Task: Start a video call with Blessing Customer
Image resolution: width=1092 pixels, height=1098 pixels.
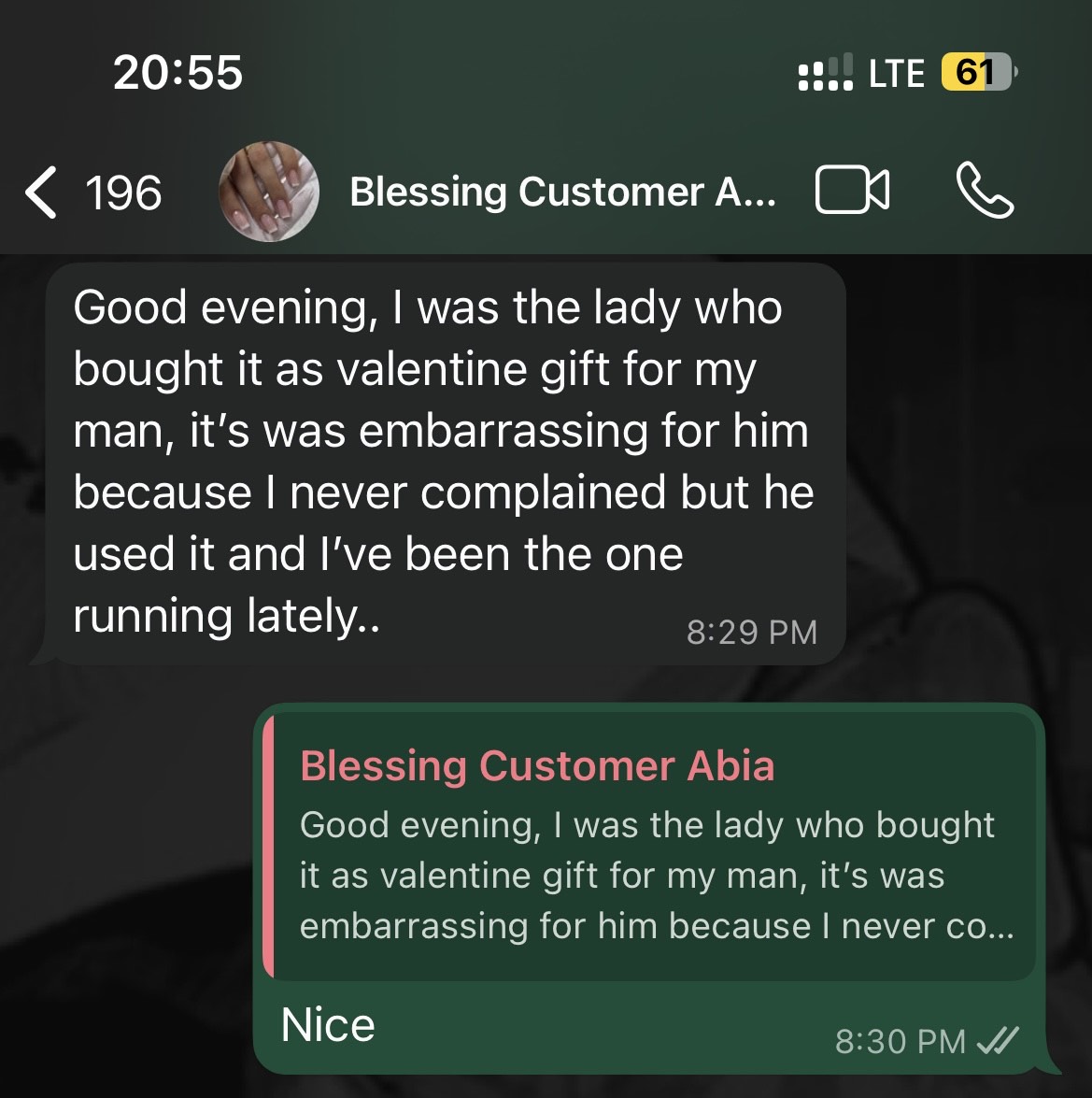Action: 851,191
